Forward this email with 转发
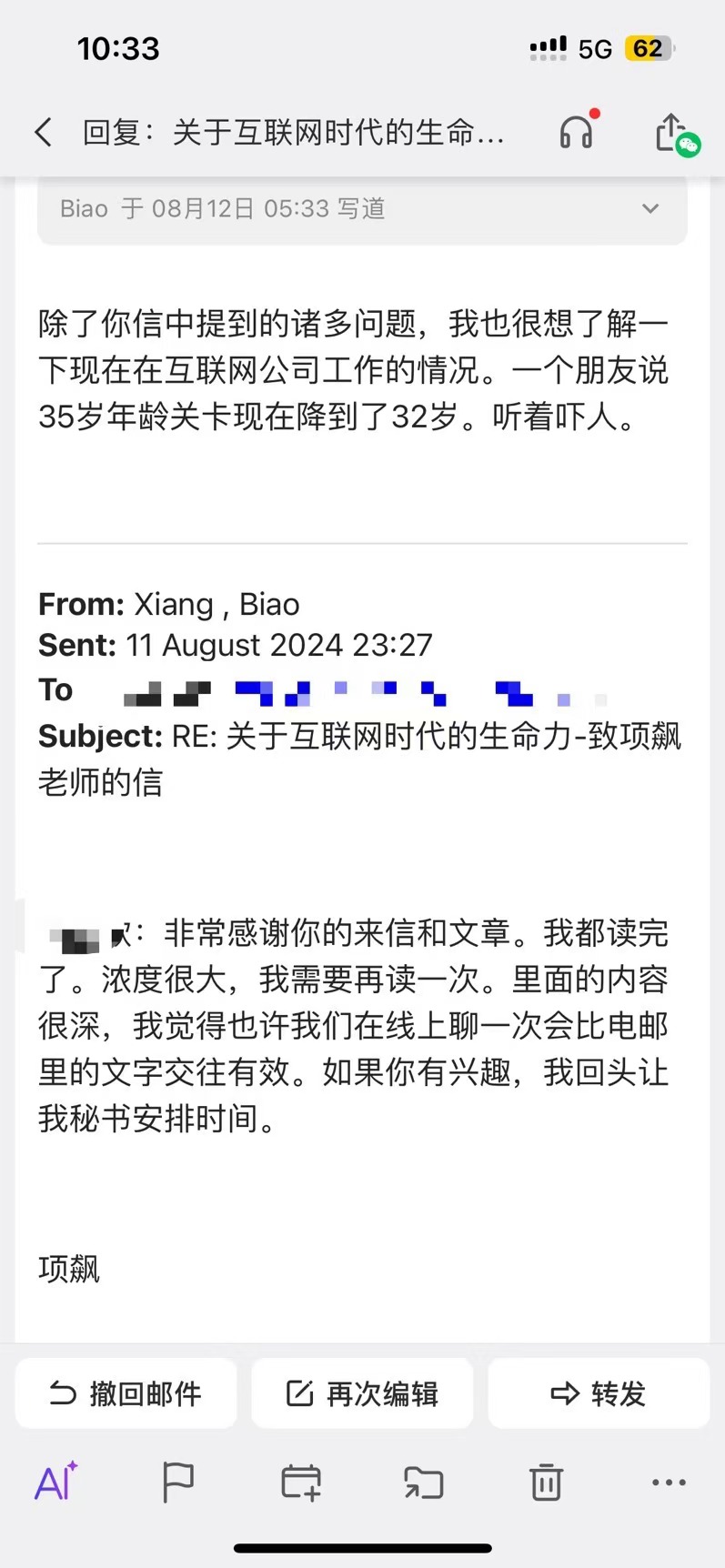Image resolution: width=725 pixels, height=1568 pixels. pos(599,1393)
